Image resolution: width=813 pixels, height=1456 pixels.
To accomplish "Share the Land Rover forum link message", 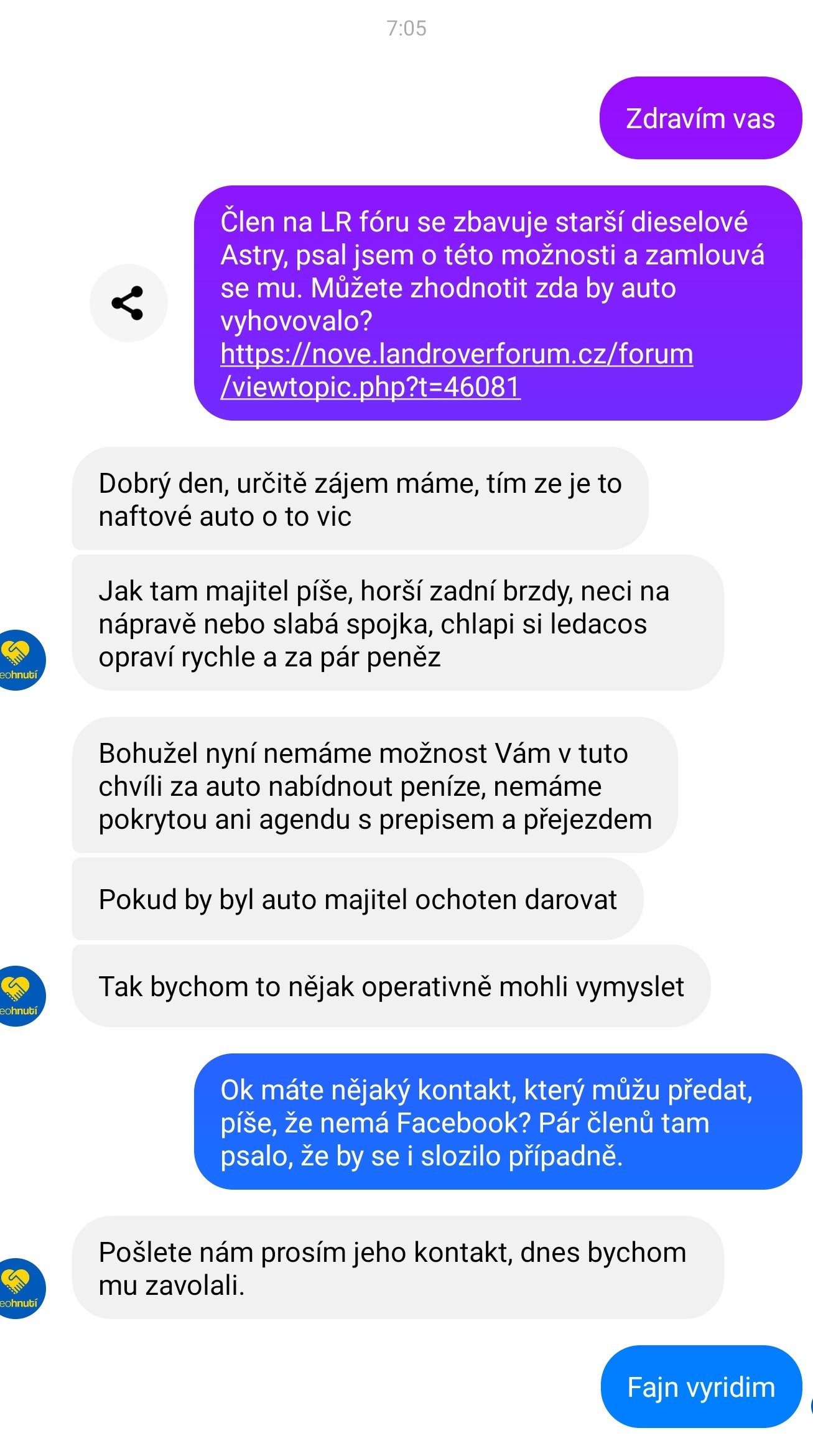I will (x=128, y=303).
